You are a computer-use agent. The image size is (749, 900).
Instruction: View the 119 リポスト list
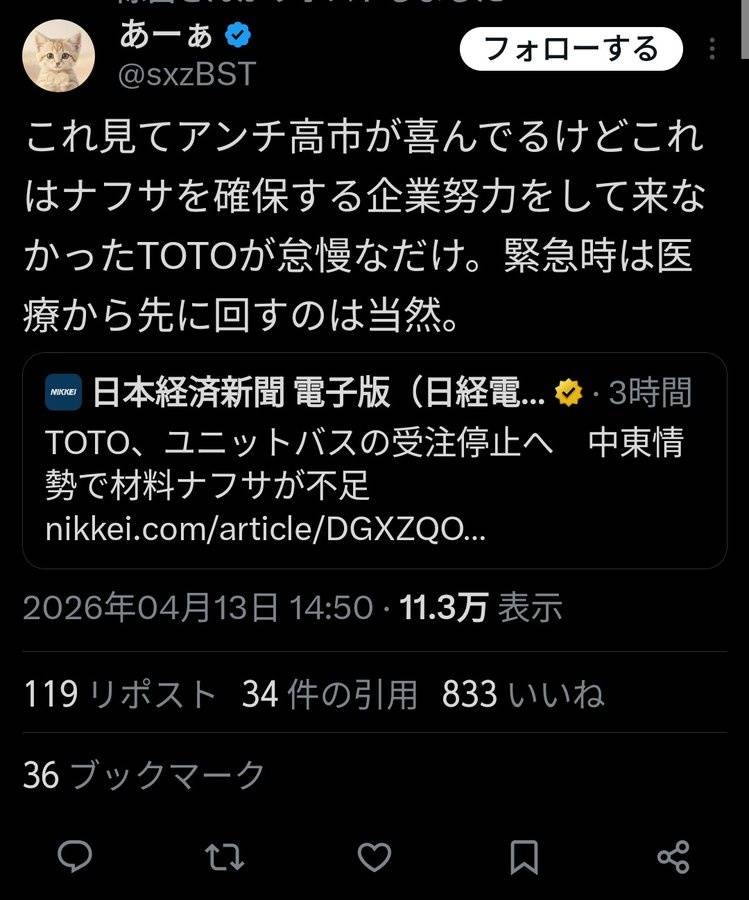tap(119, 694)
